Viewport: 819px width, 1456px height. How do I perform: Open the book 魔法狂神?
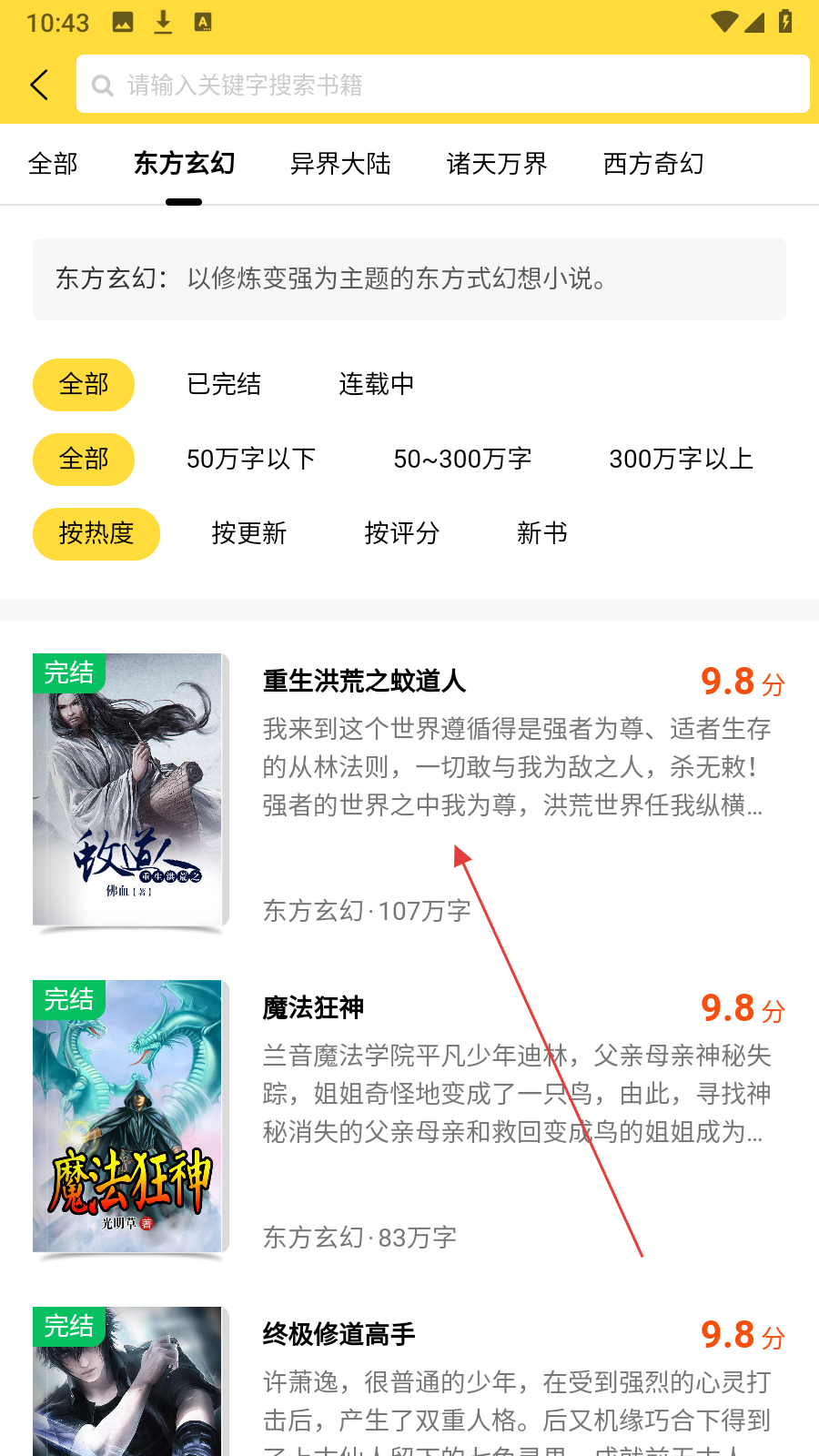point(313,1007)
